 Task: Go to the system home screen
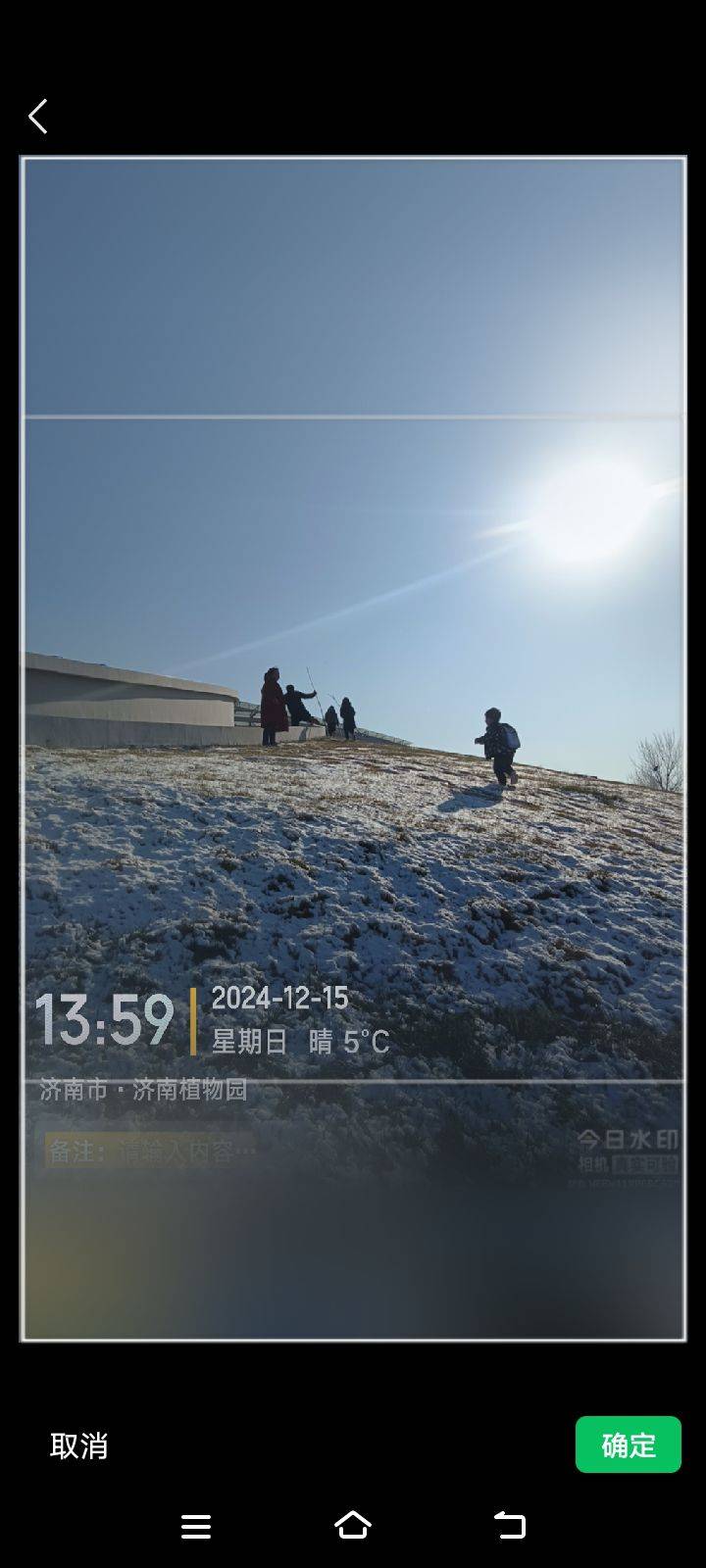coord(353,1525)
